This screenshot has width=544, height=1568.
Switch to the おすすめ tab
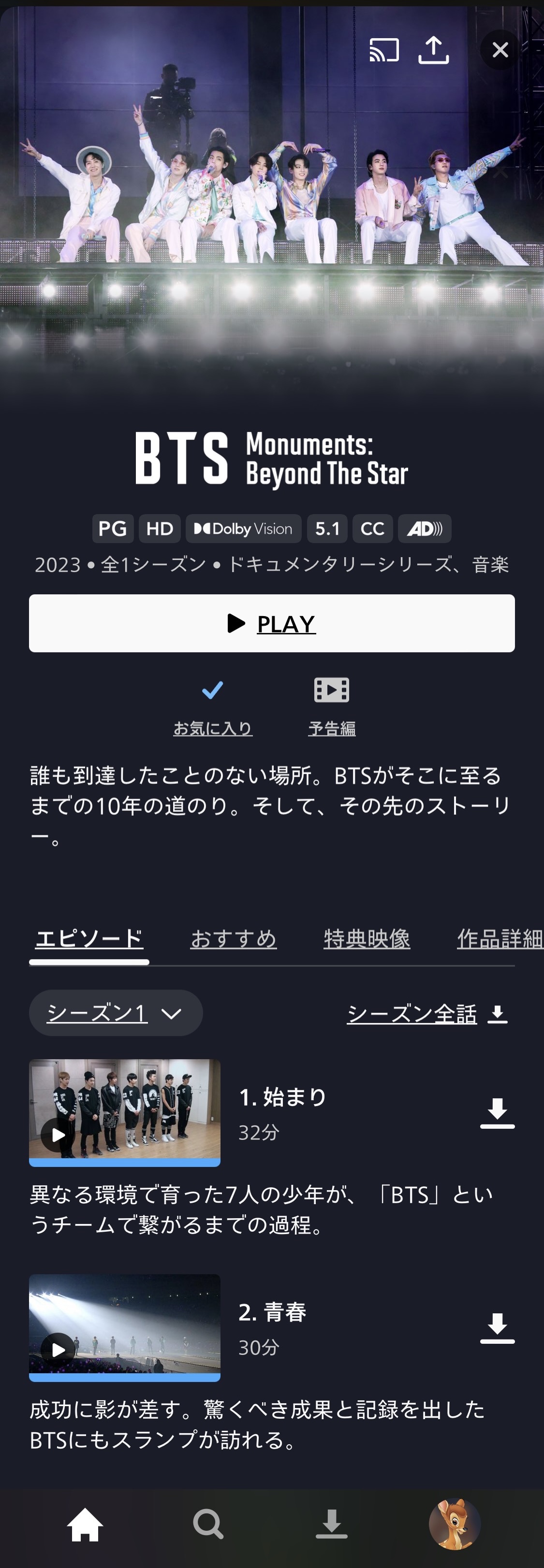(x=234, y=938)
